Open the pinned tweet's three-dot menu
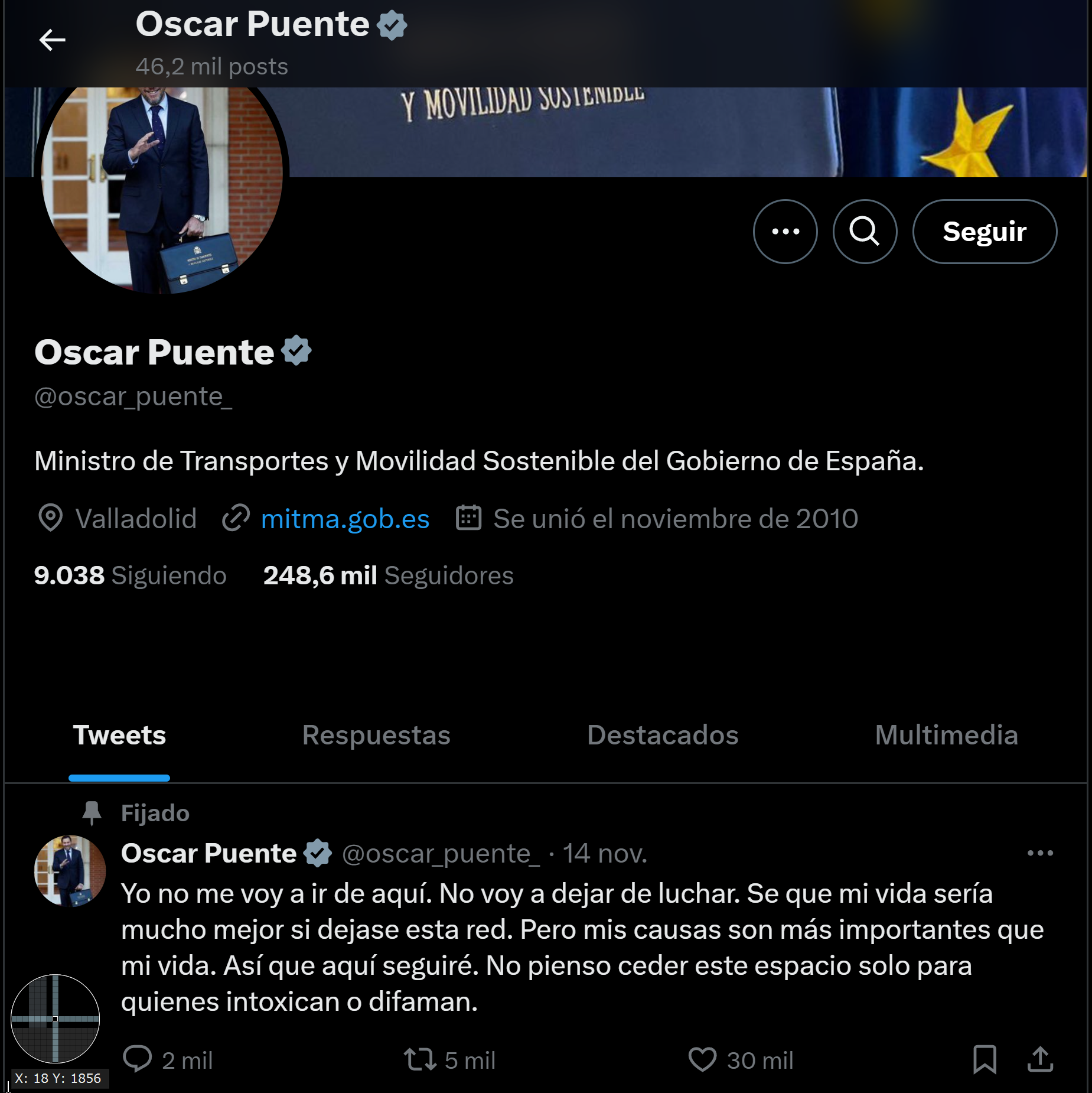1092x1093 pixels. pos(1040,853)
